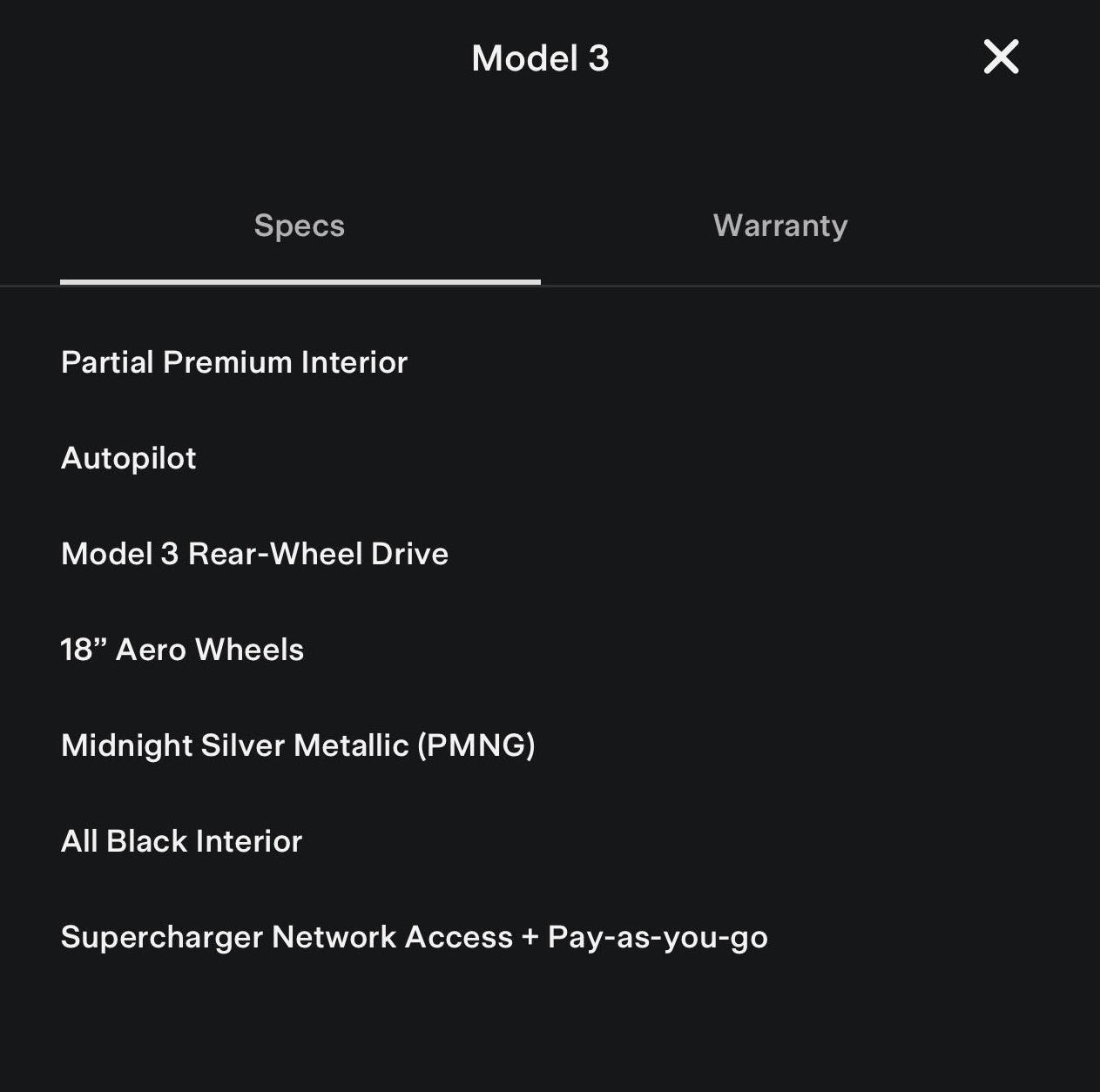Switch to the Warranty tab
Viewport: 1100px width, 1092px height.
tap(779, 226)
